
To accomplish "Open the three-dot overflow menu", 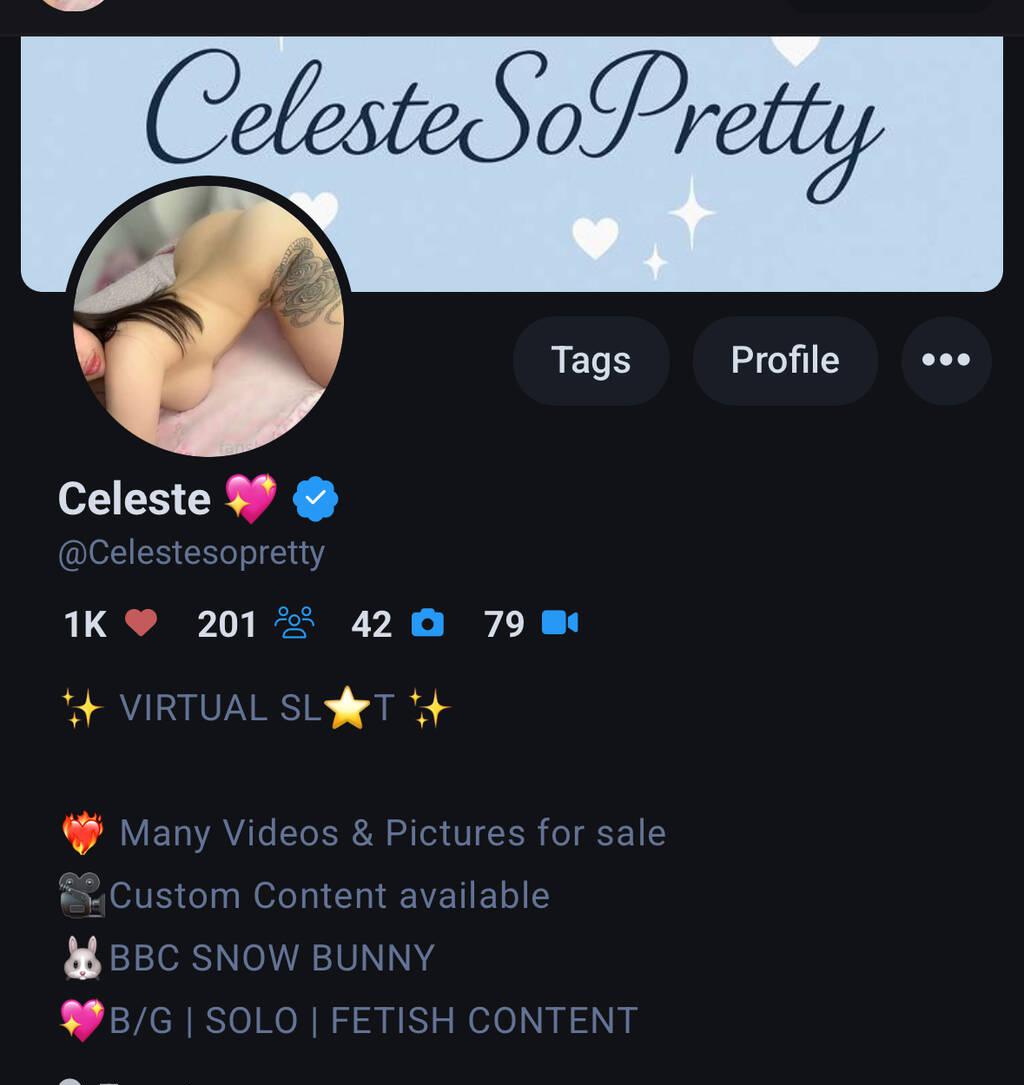I will [946, 361].
